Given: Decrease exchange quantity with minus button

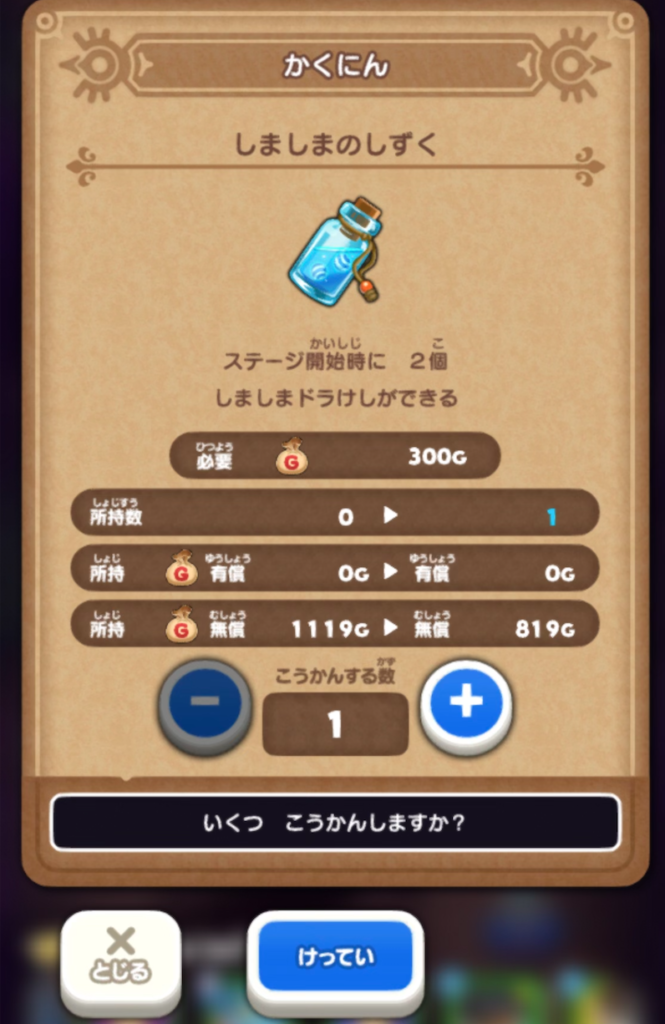Looking at the screenshot, I should pyautogui.click(x=205, y=702).
